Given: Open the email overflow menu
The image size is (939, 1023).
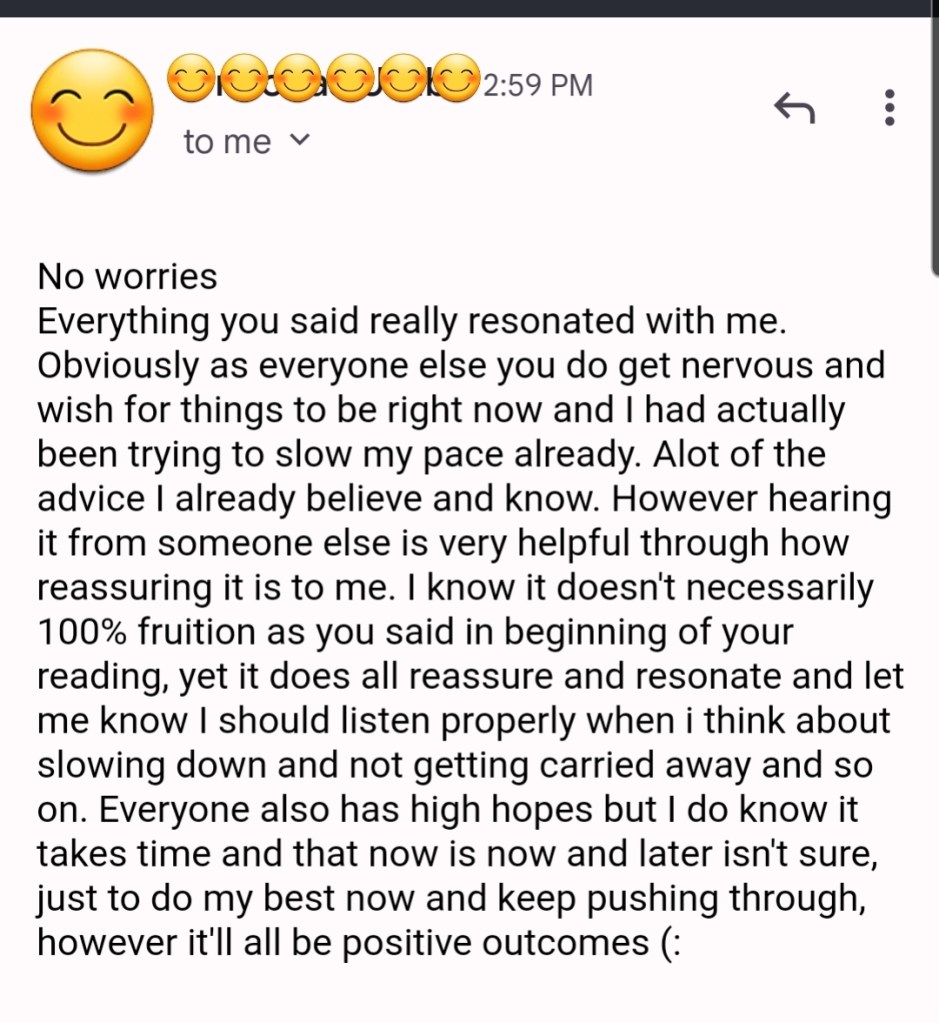Looking at the screenshot, I should (x=889, y=107).
